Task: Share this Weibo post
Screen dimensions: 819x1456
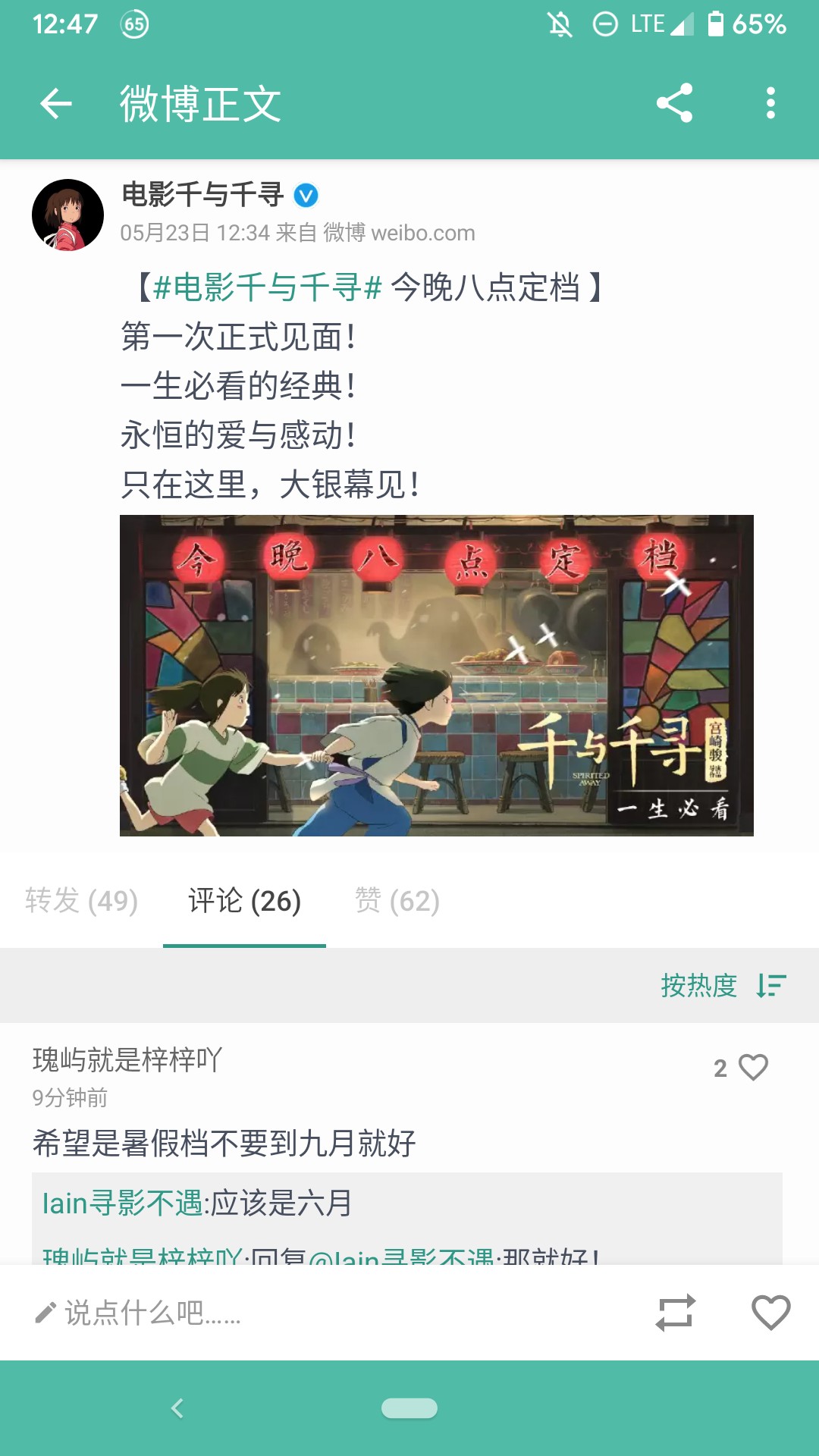Action: pyautogui.click(x=674, y=103)
